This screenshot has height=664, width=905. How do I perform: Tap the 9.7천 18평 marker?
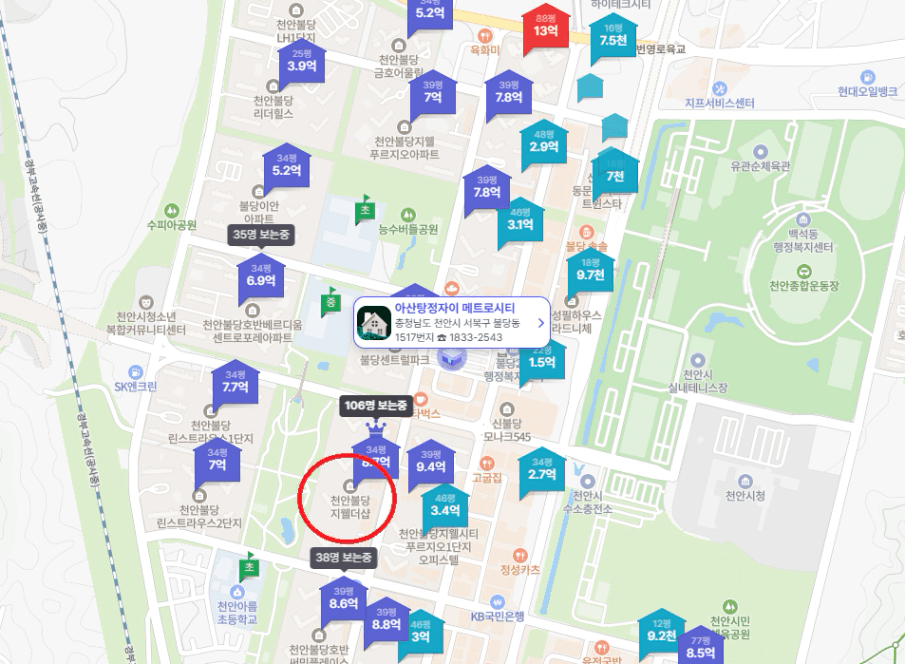[x=590, y=272]
